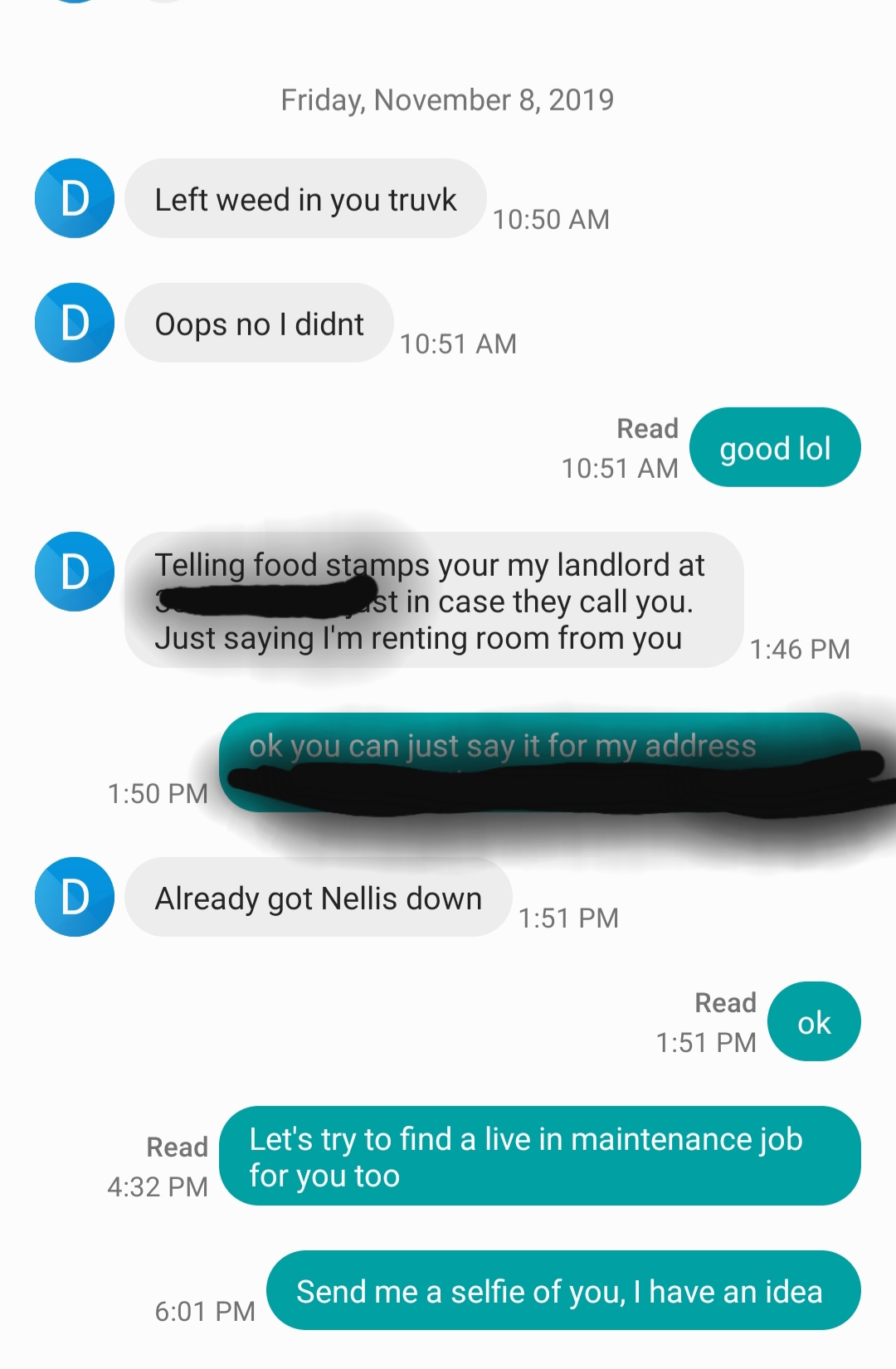Tap the avatar beside "Already got Nellis down"

pos(75,897)
